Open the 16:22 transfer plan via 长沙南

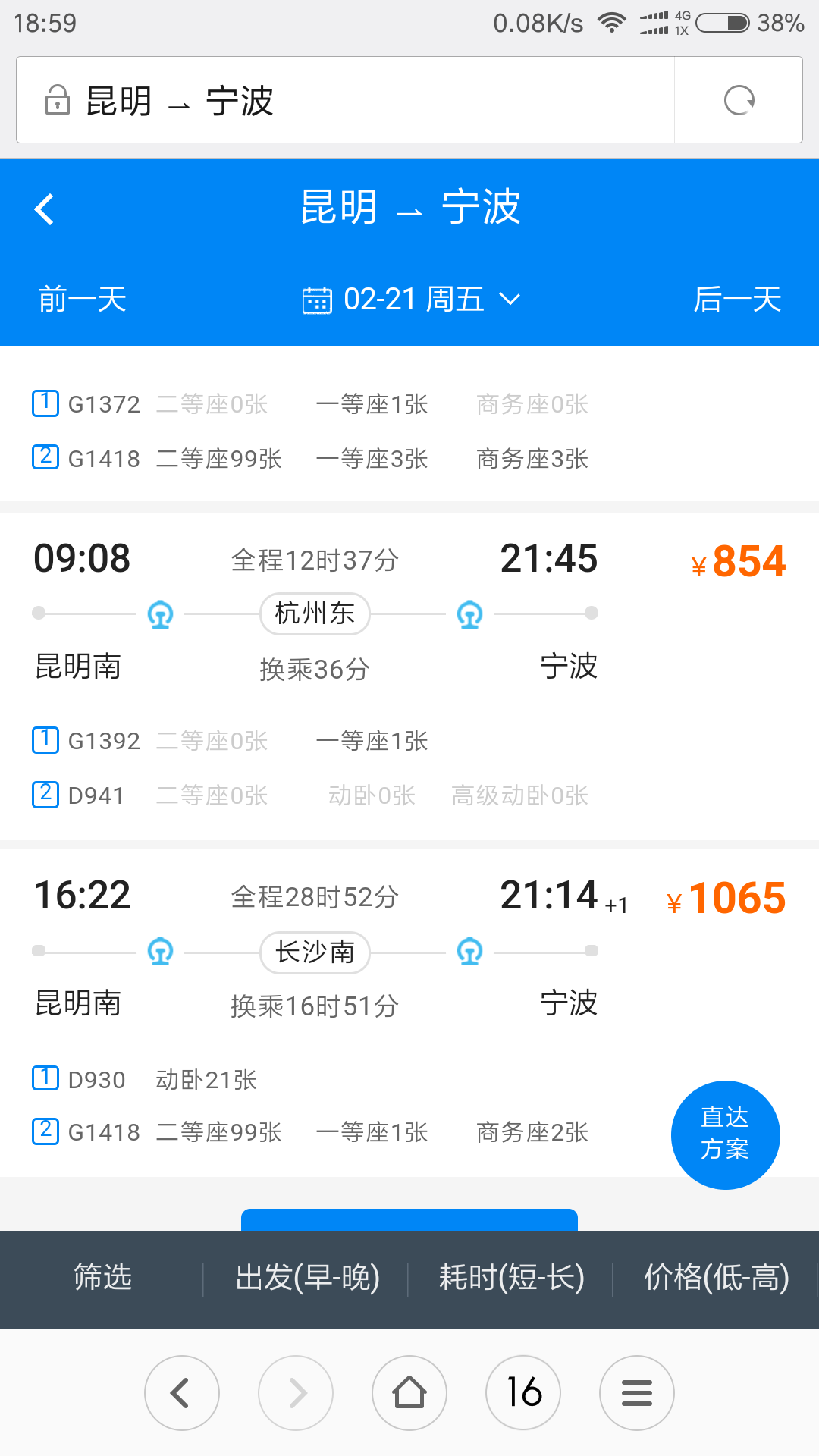click(409, 1013)
